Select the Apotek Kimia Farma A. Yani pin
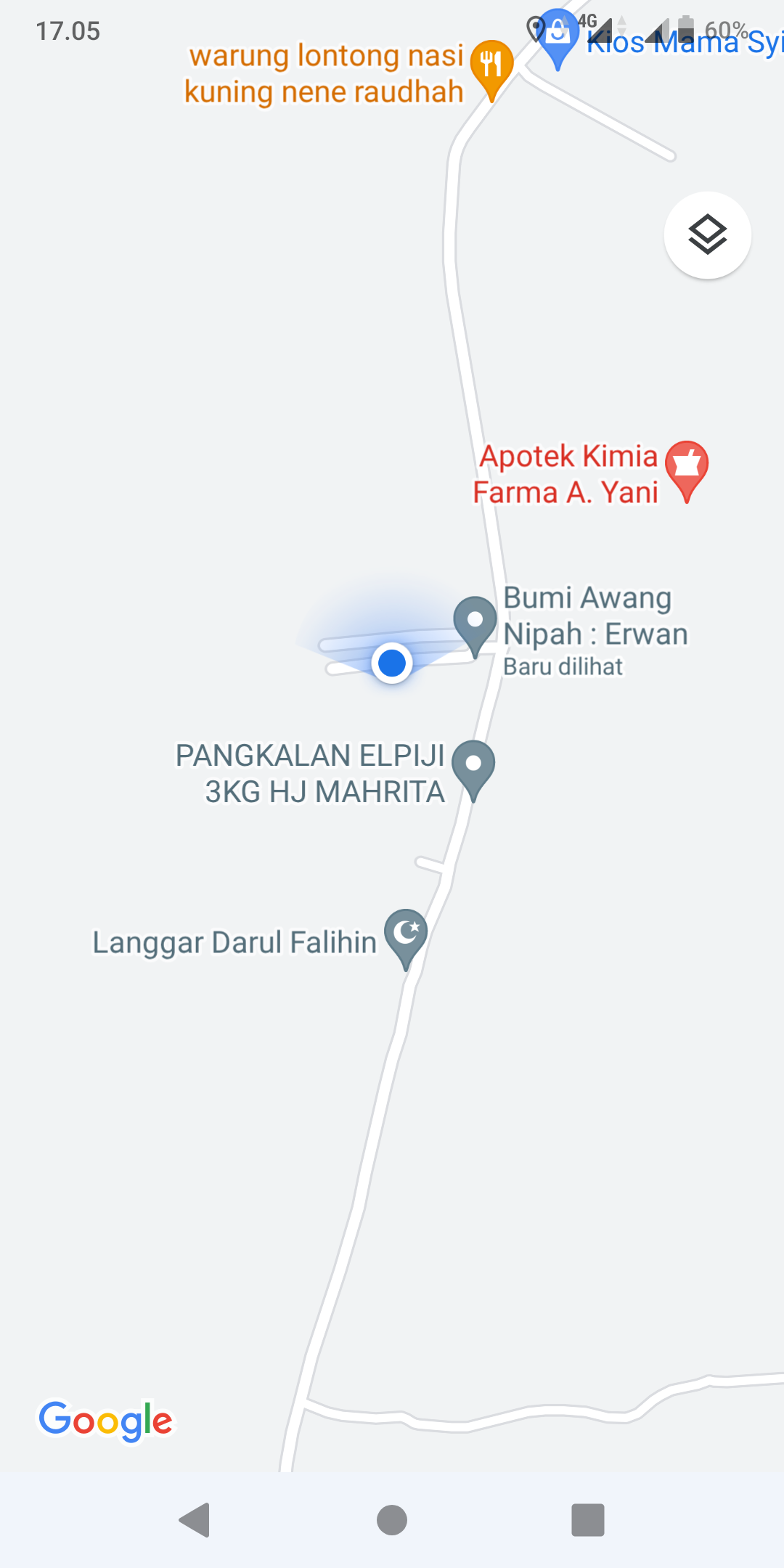784x1568 pixels. (686, 466)
